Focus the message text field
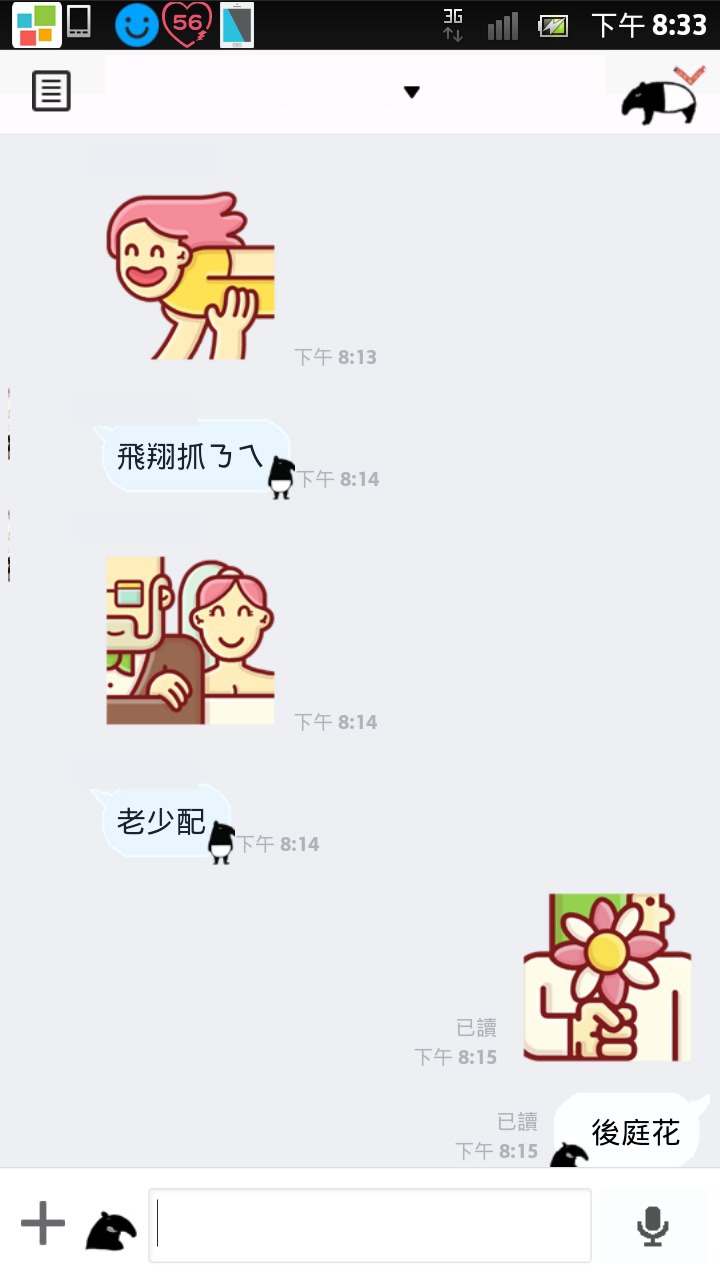Screen dimensions: 720x1280 [370, 1225]
